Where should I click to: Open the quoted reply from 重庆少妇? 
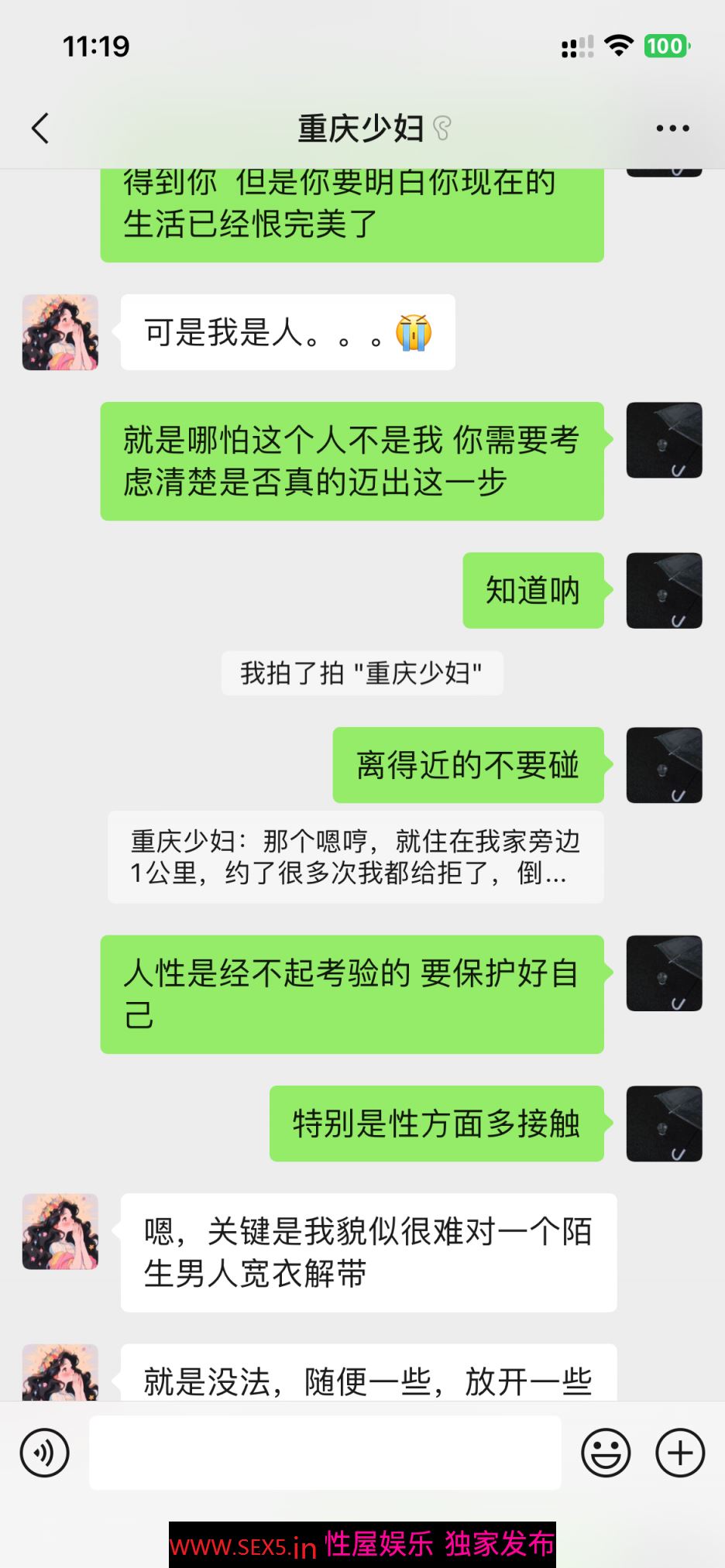[356, 856]
